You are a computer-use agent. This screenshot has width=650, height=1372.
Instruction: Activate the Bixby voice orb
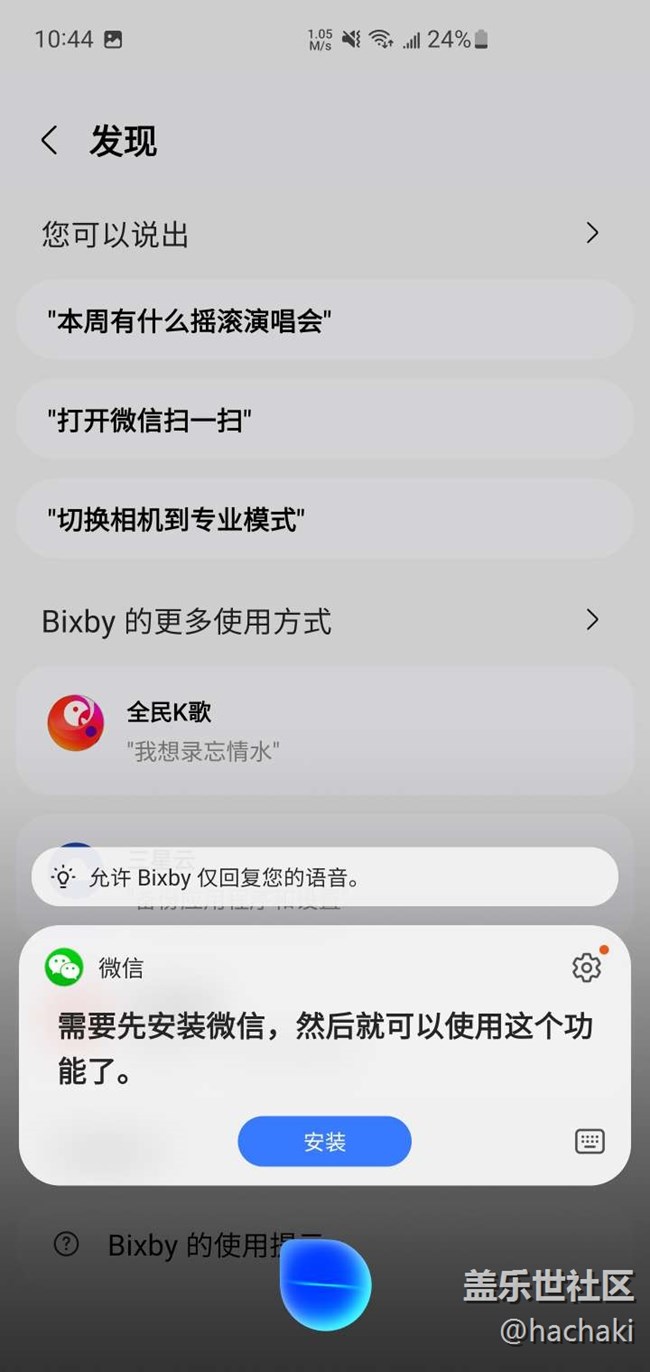(x=325, y=1285)
